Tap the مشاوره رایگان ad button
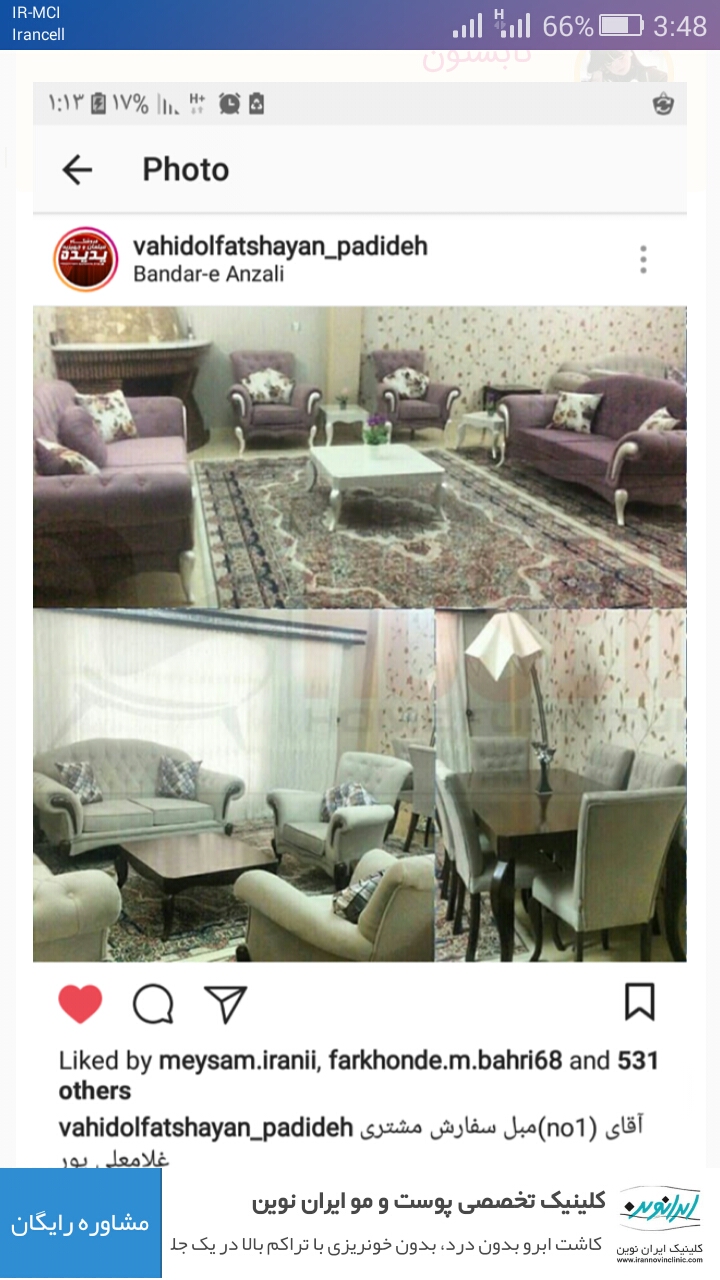Screen dimensions: 720x1280 click(80, 1223)
